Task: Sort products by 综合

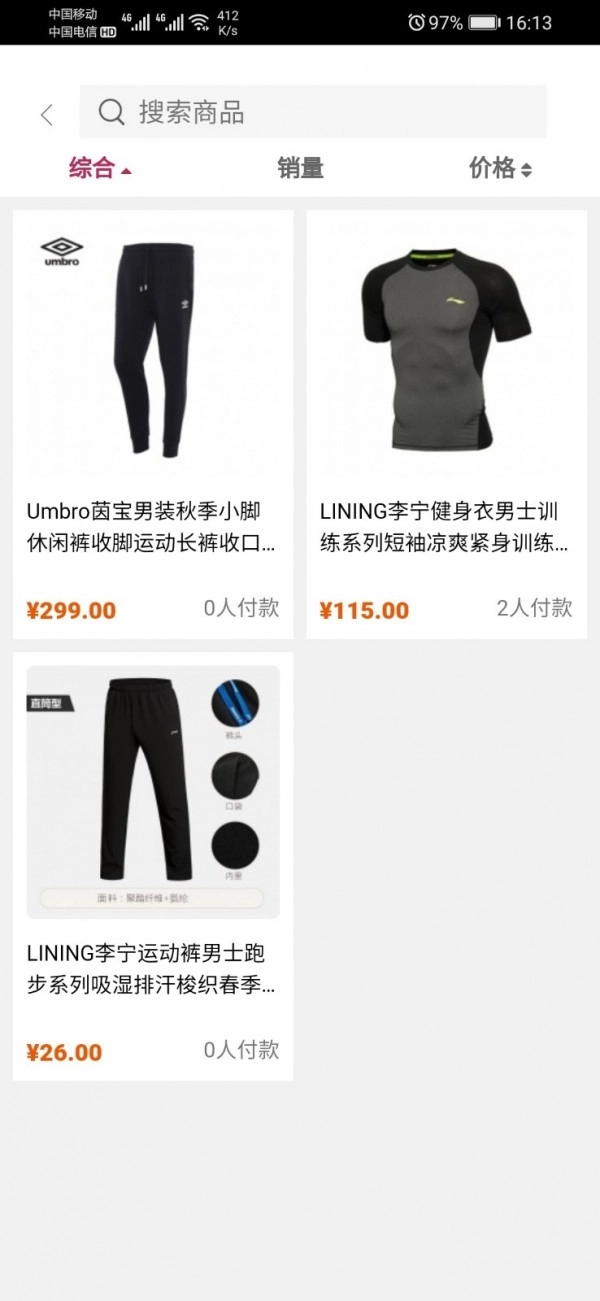Action: coord(99,169)
